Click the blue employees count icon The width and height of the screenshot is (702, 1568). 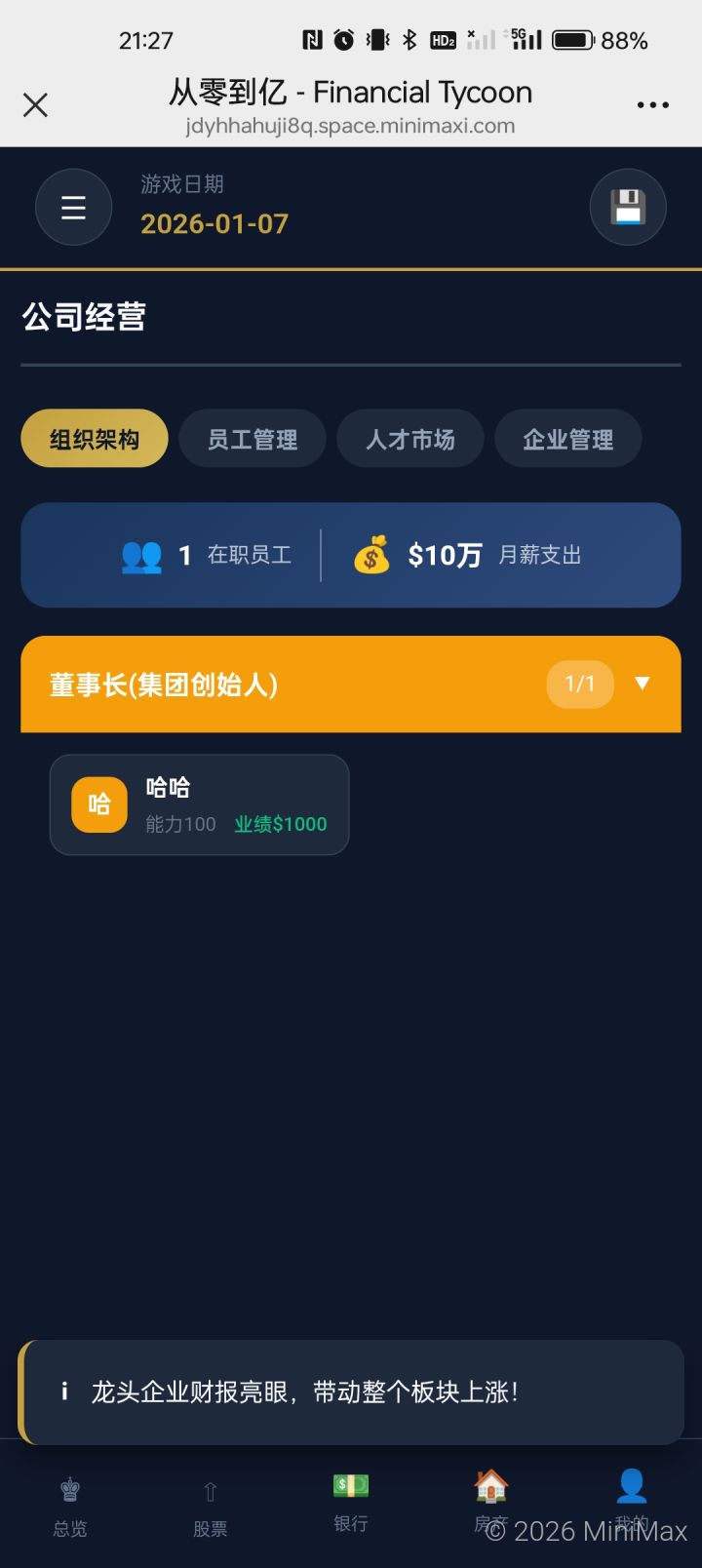click(142, 555)
